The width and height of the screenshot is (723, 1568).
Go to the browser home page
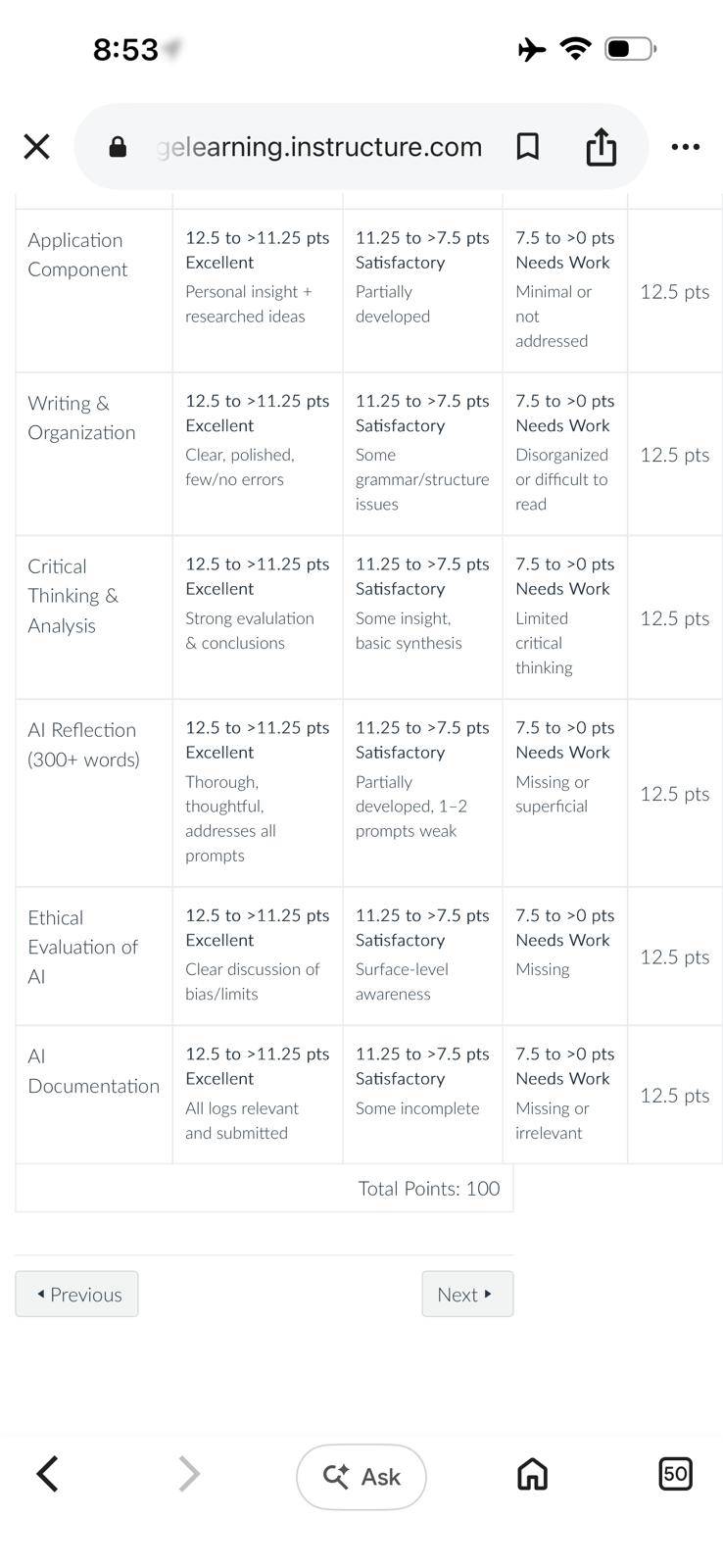(x=532, y=1474)
